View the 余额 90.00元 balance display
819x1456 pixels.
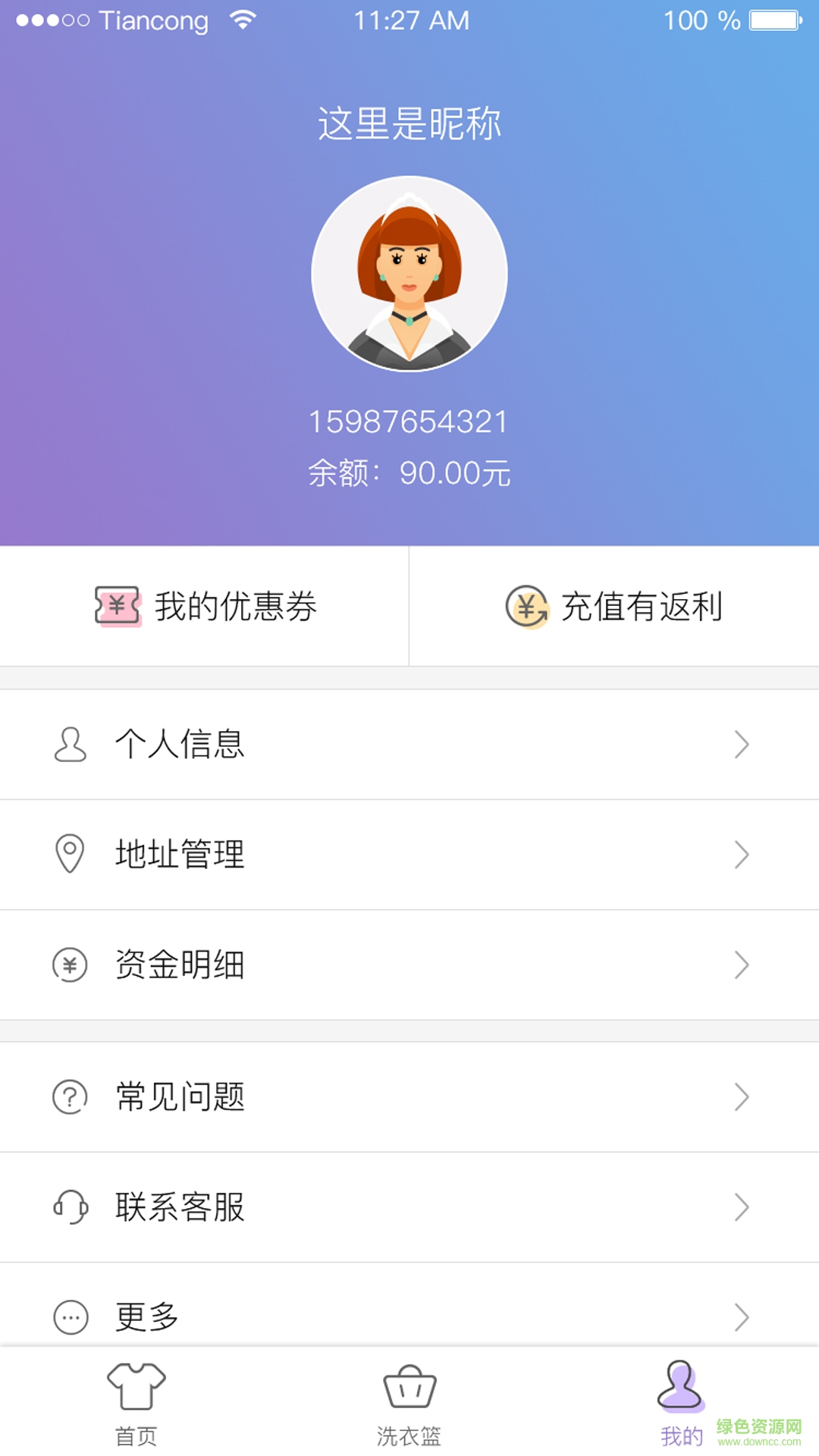point(409,472)
